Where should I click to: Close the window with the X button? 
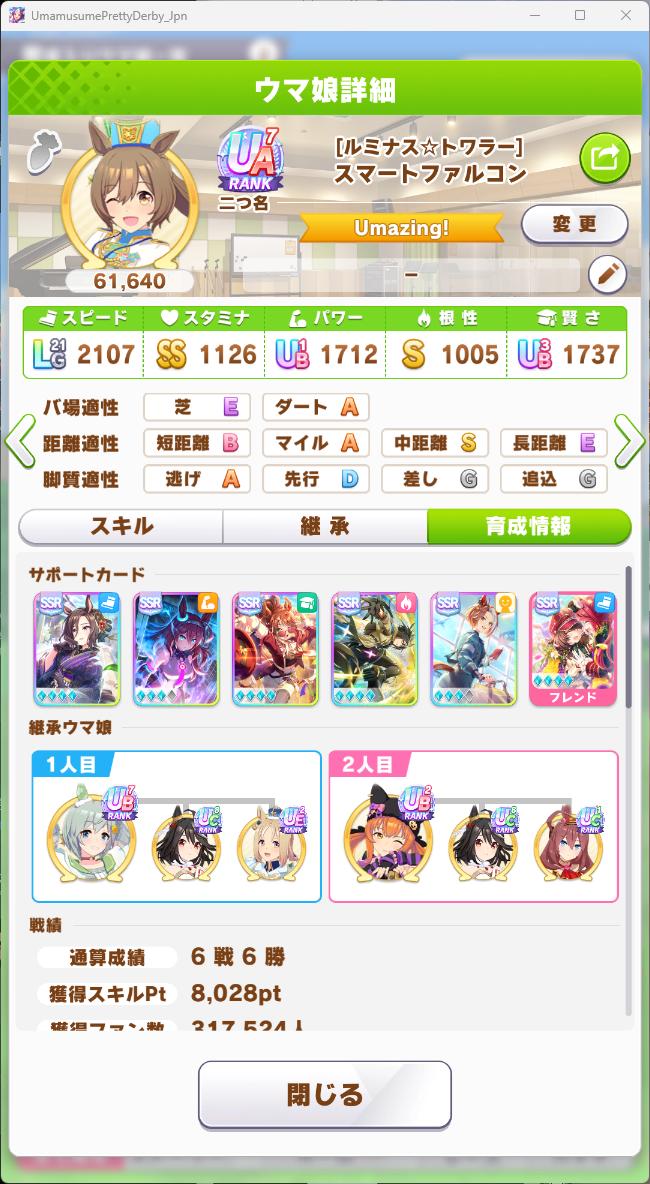point(624,15)
